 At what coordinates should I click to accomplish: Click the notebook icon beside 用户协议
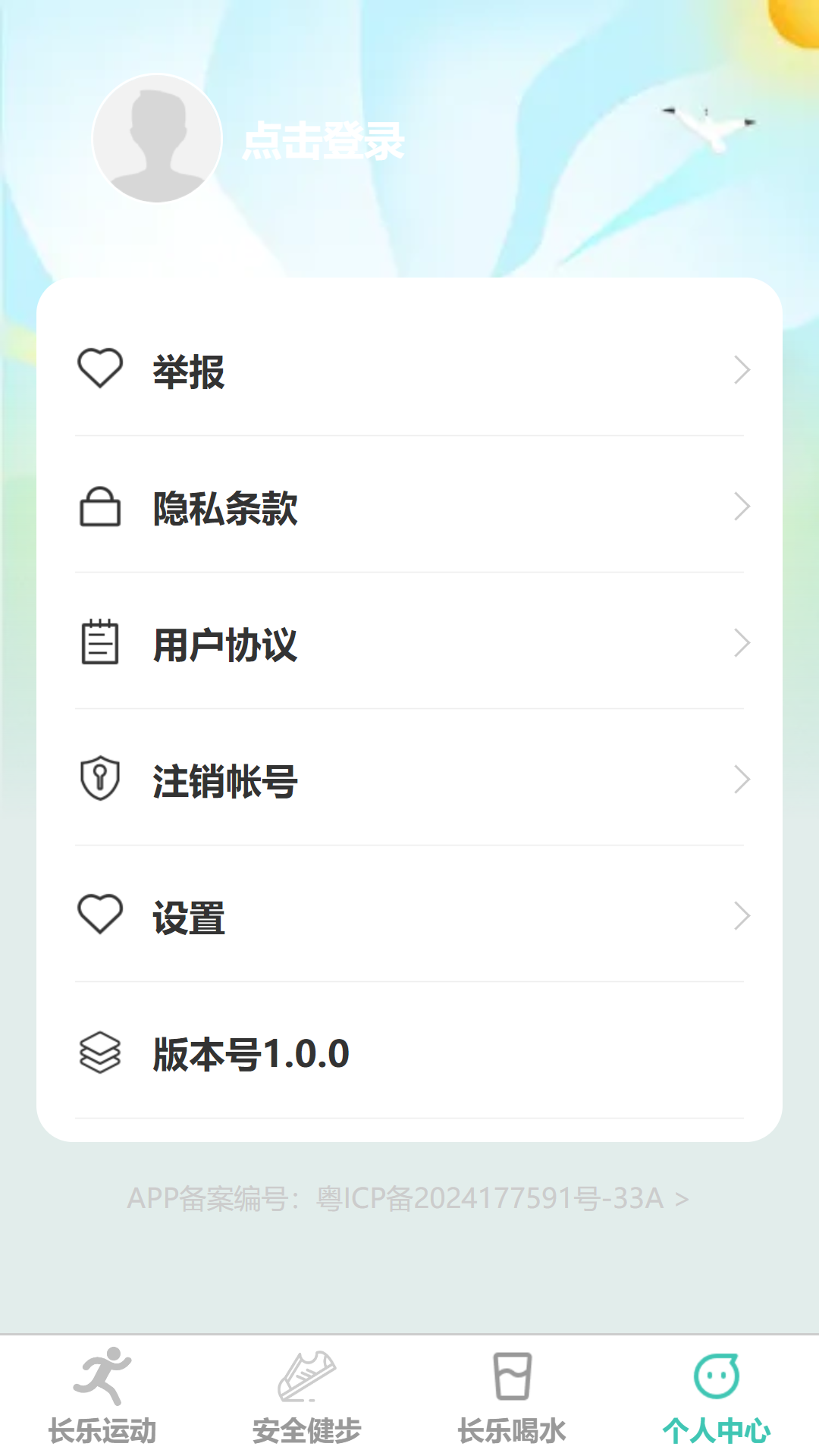point(99,644)
